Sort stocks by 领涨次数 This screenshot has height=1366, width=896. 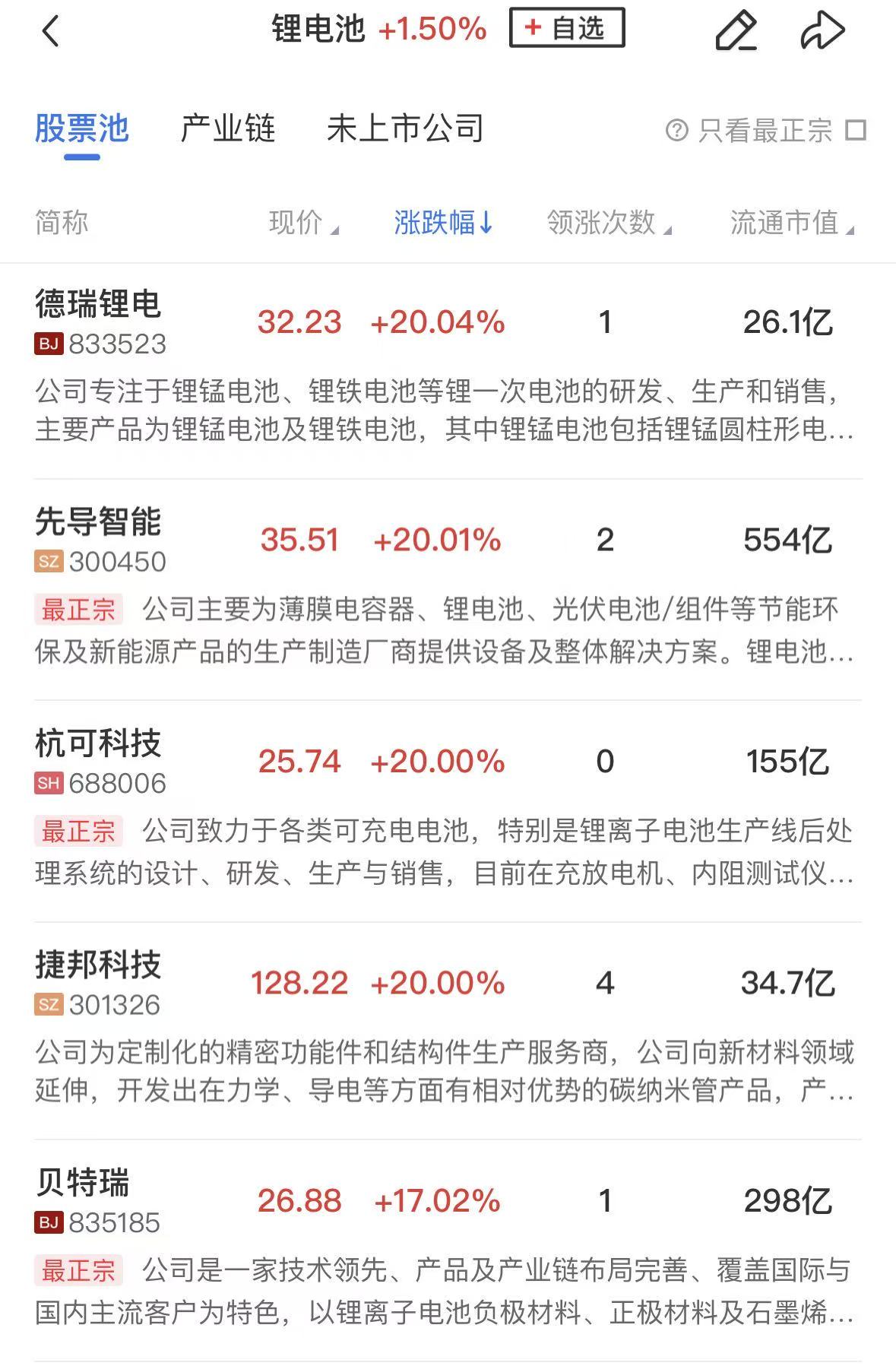click(608, 223)
